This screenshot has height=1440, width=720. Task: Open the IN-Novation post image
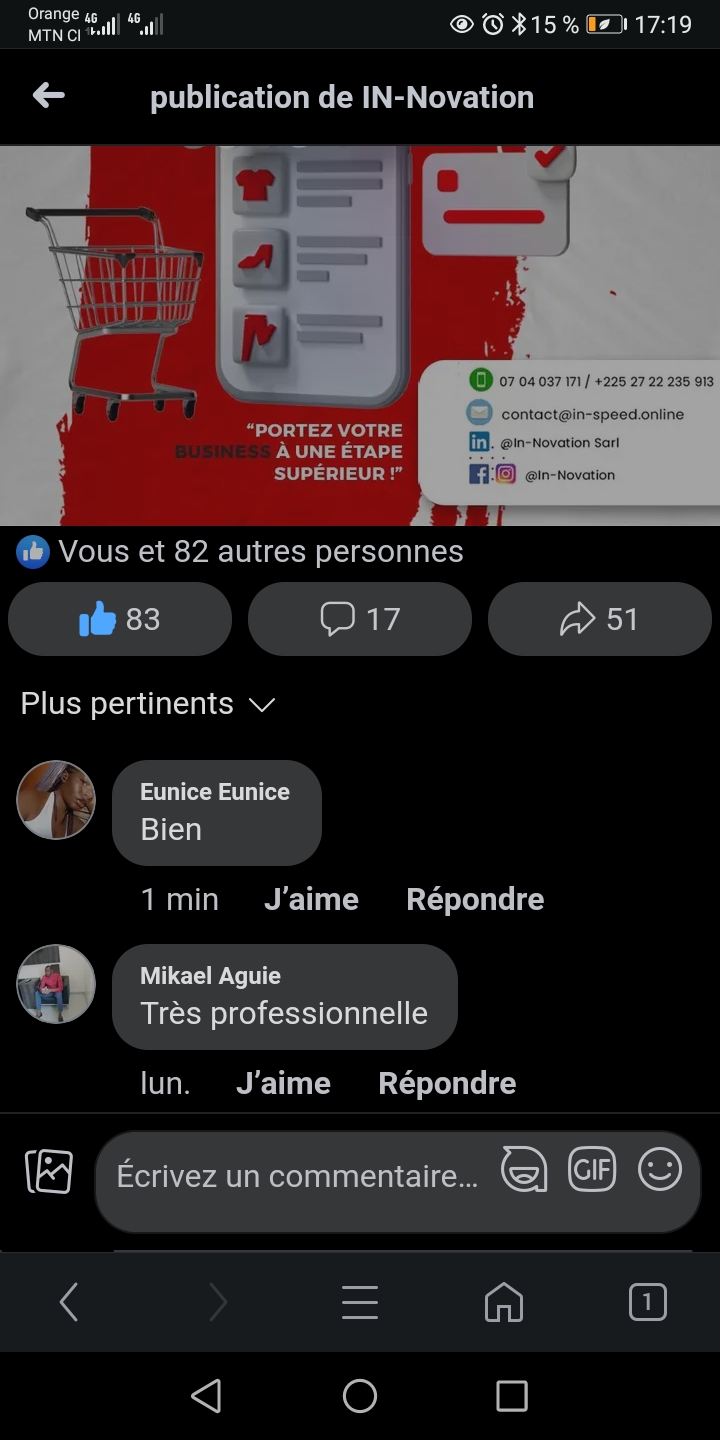(360, 335)
